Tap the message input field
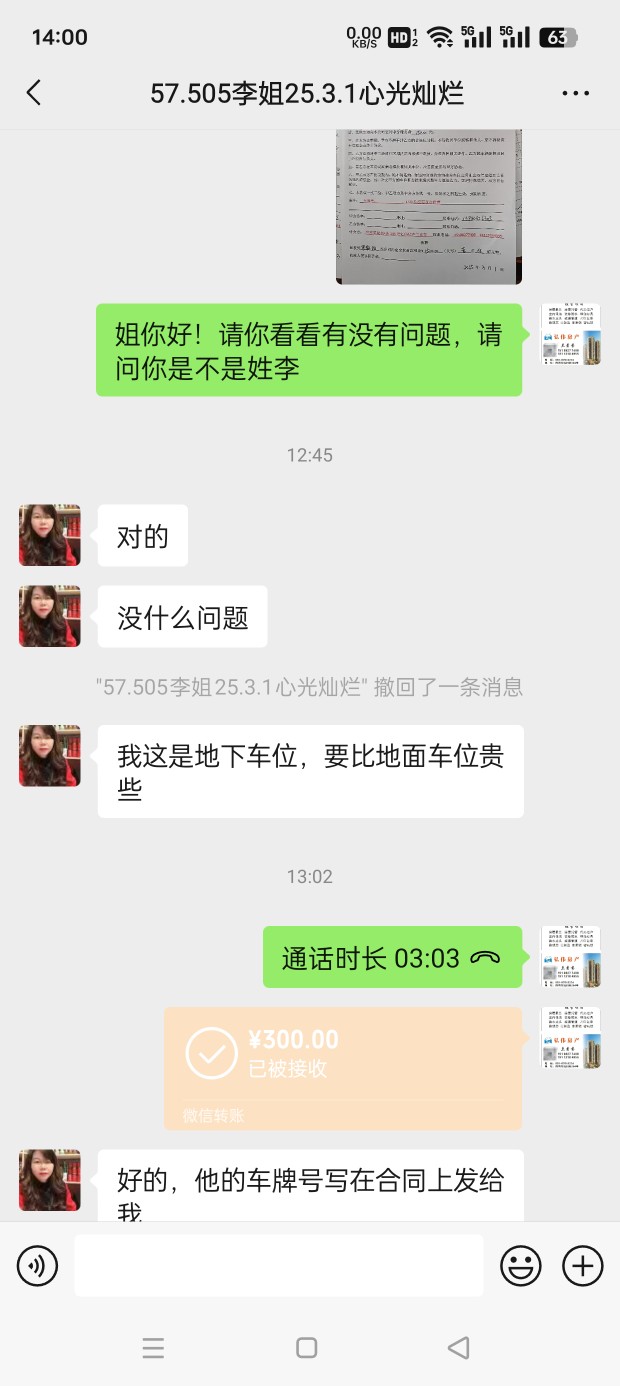This screenshot has height=1386, width=620. click(278, 1266)
